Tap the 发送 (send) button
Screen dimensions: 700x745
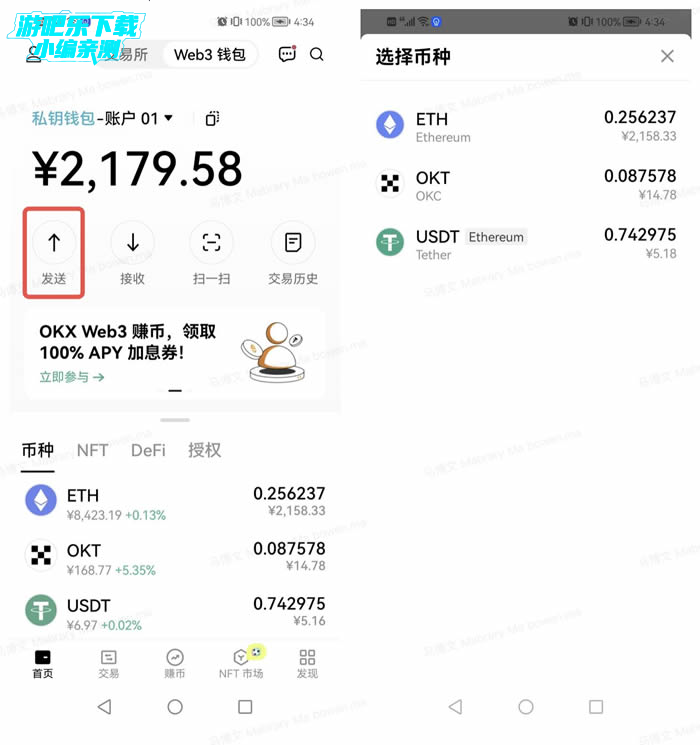coord(54,252)
